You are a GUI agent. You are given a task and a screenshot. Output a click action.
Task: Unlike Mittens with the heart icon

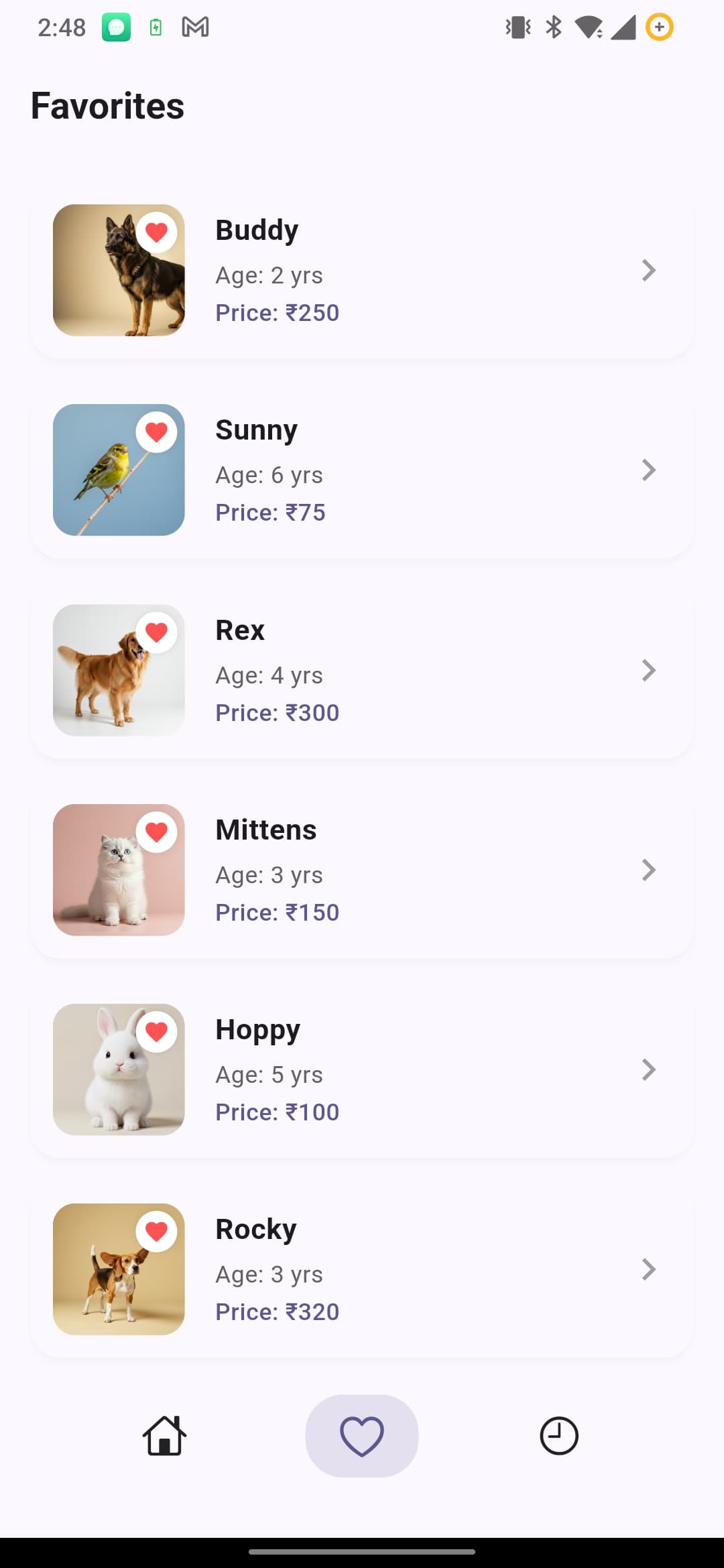156,832
